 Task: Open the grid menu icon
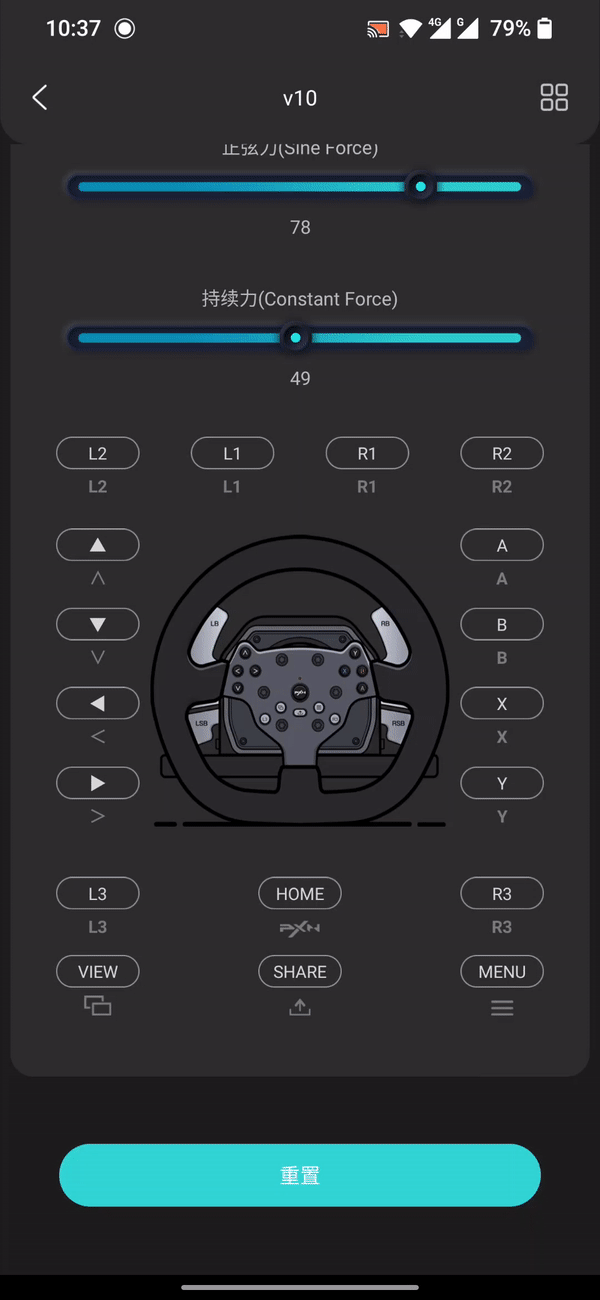click(x=554, y=97)
